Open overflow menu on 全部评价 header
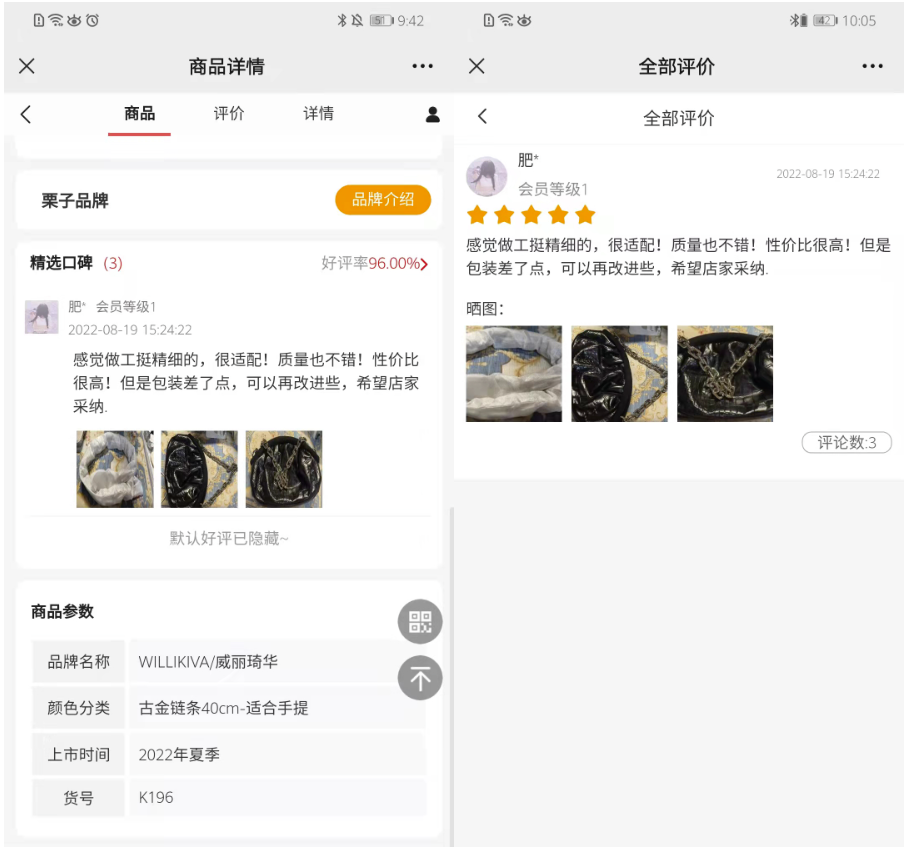 click(x=872, y=66)
